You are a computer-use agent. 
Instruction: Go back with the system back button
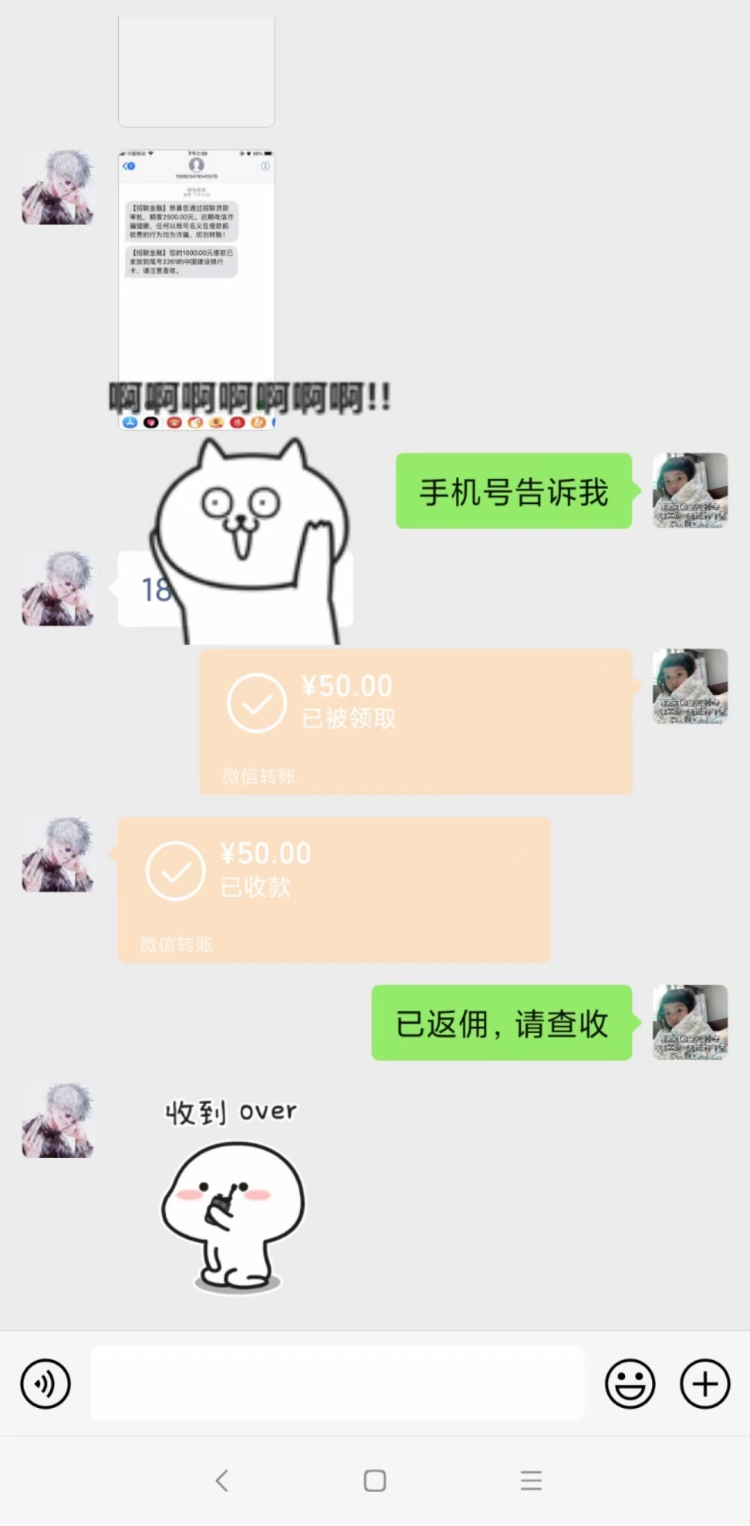click(x=222, y=1481)
